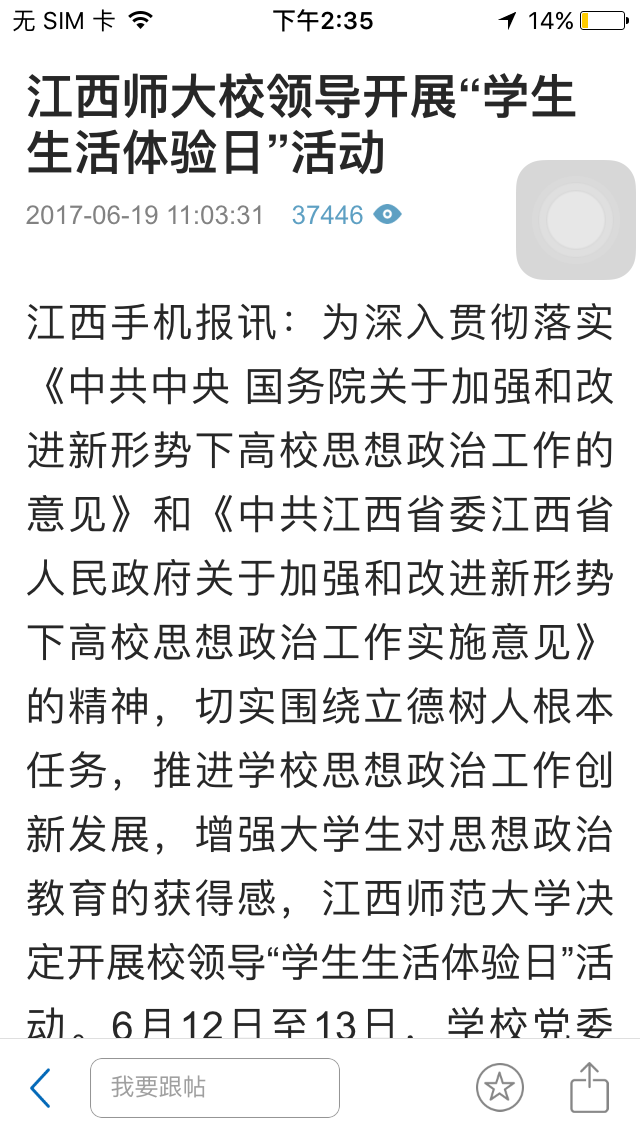
Task: Favorite this article with the star icon
Action: tap(499, 1087)
